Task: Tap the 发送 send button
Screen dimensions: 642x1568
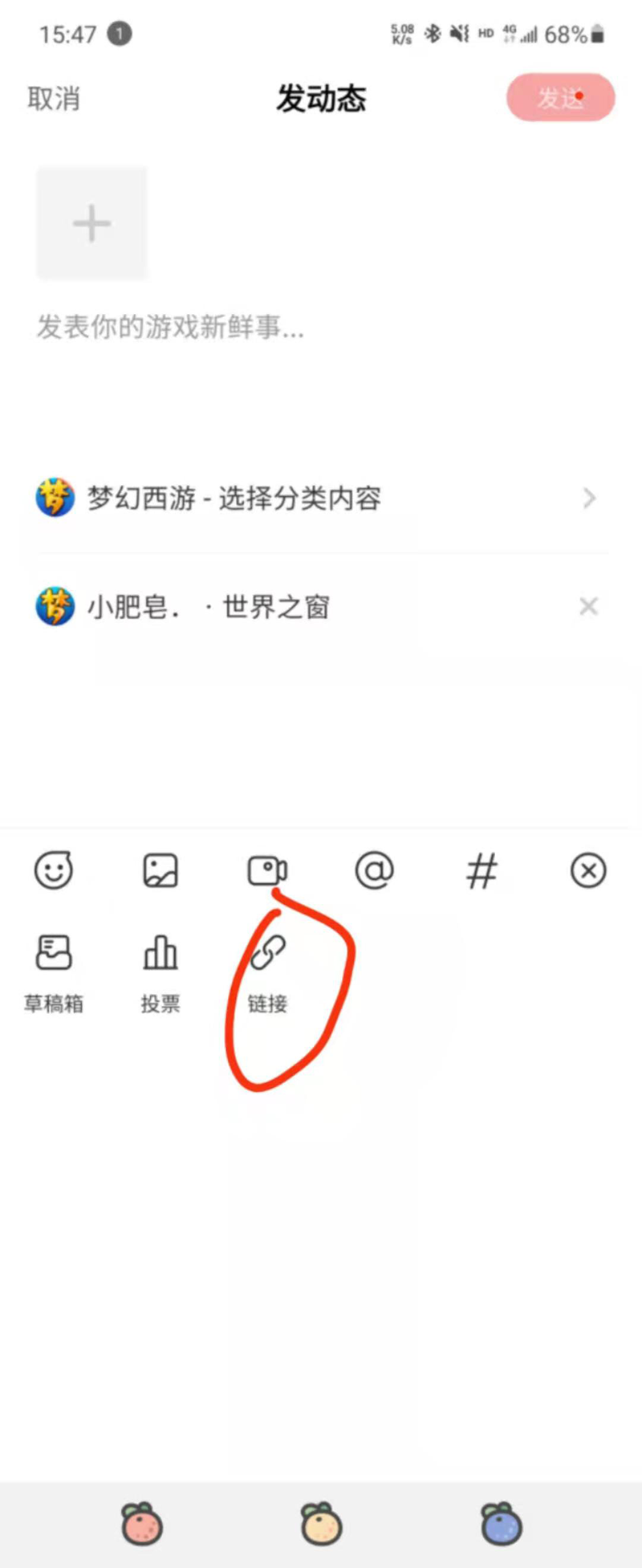Action: (560, 98)
